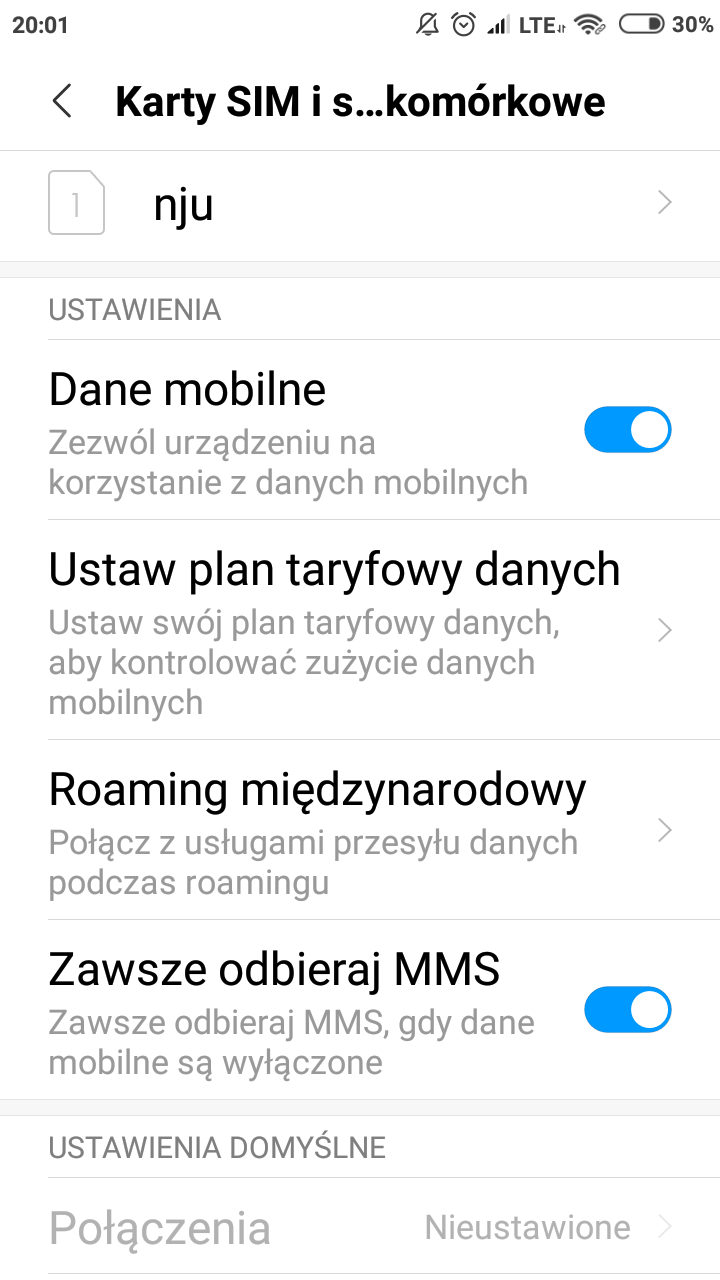
Task: Open the Połączenia default setting
Action: click(x=360, y=1227)
